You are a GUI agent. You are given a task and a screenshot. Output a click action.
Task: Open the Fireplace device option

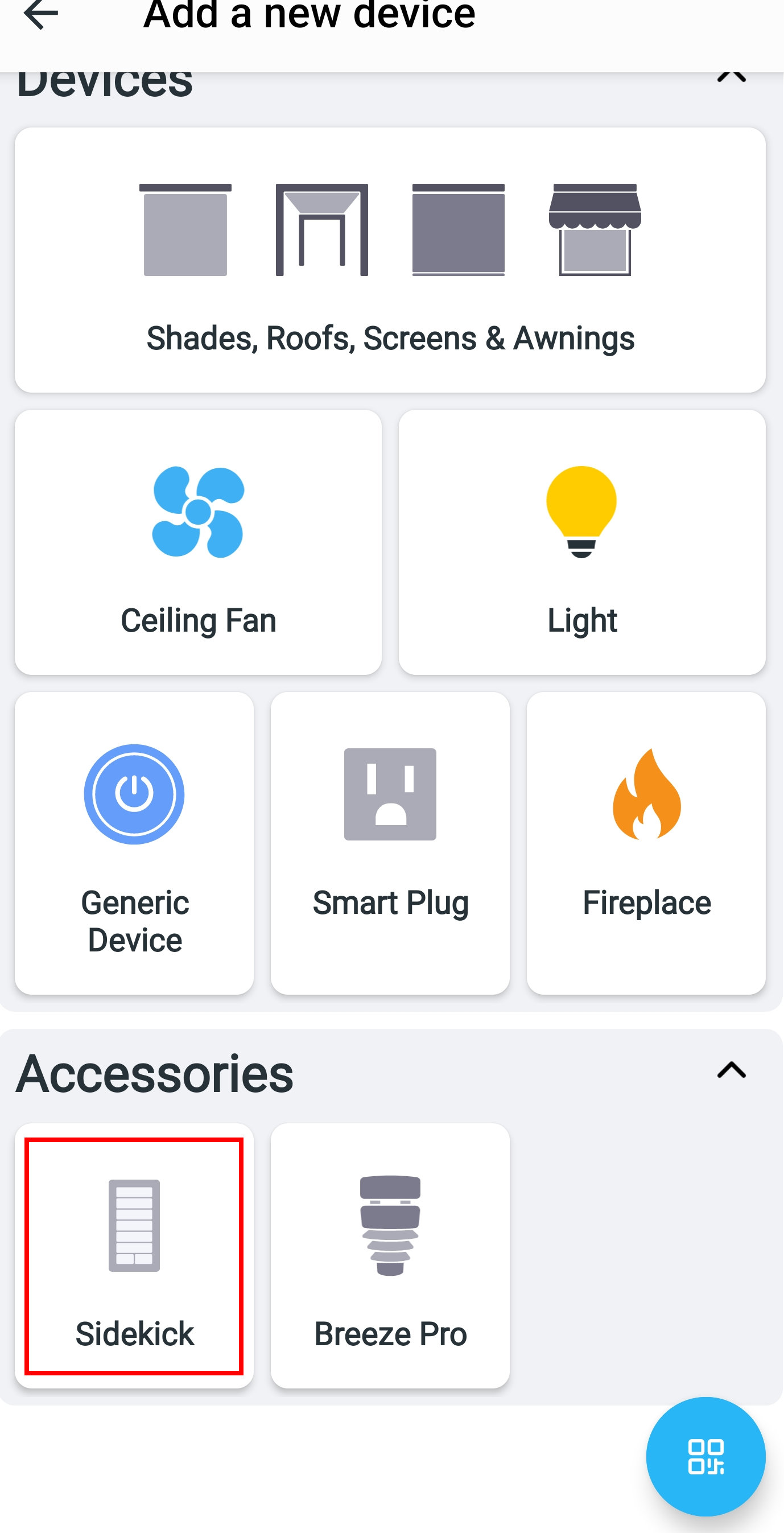[x=646, y=843]
